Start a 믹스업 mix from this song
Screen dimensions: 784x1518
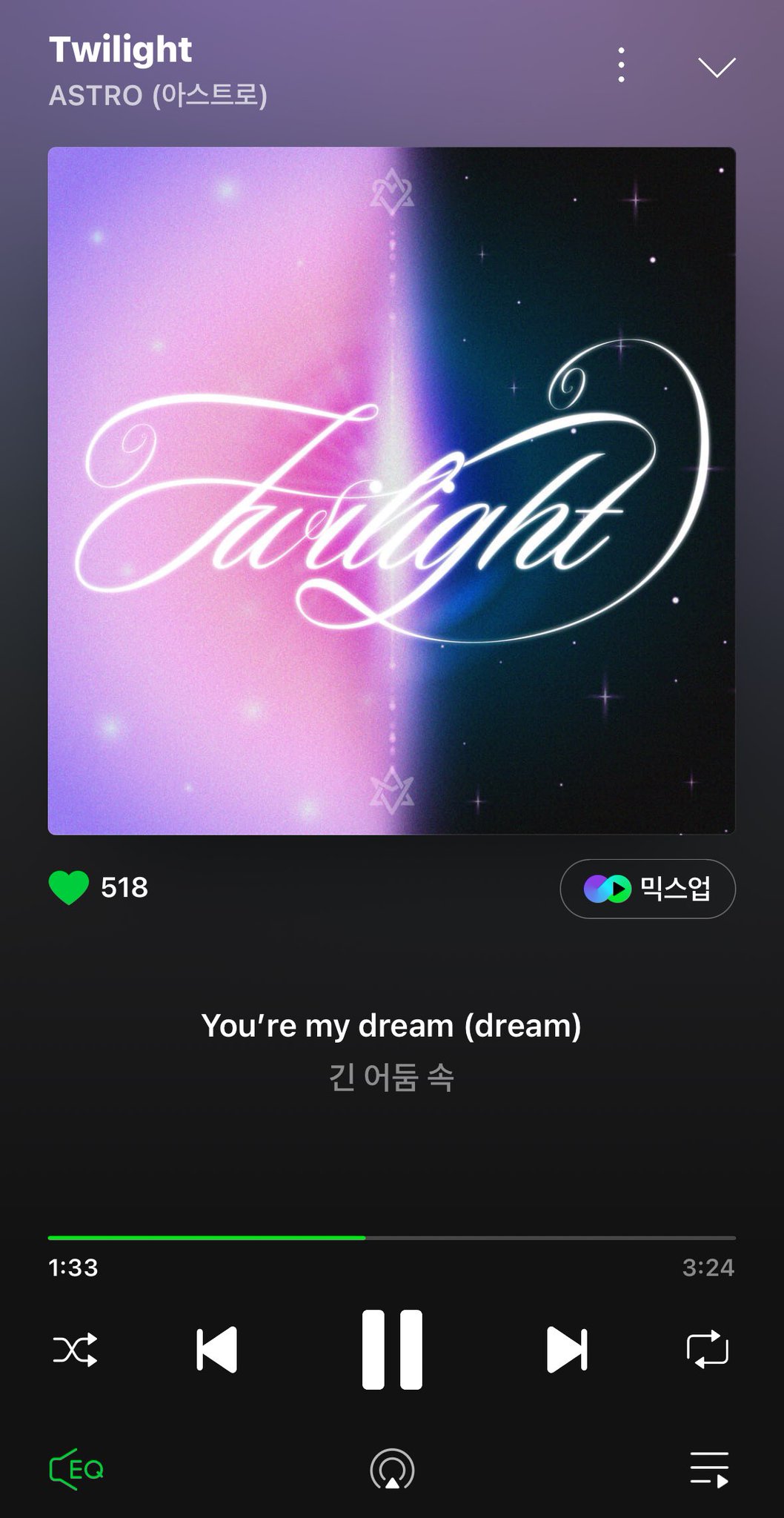(x=647, y=888)
